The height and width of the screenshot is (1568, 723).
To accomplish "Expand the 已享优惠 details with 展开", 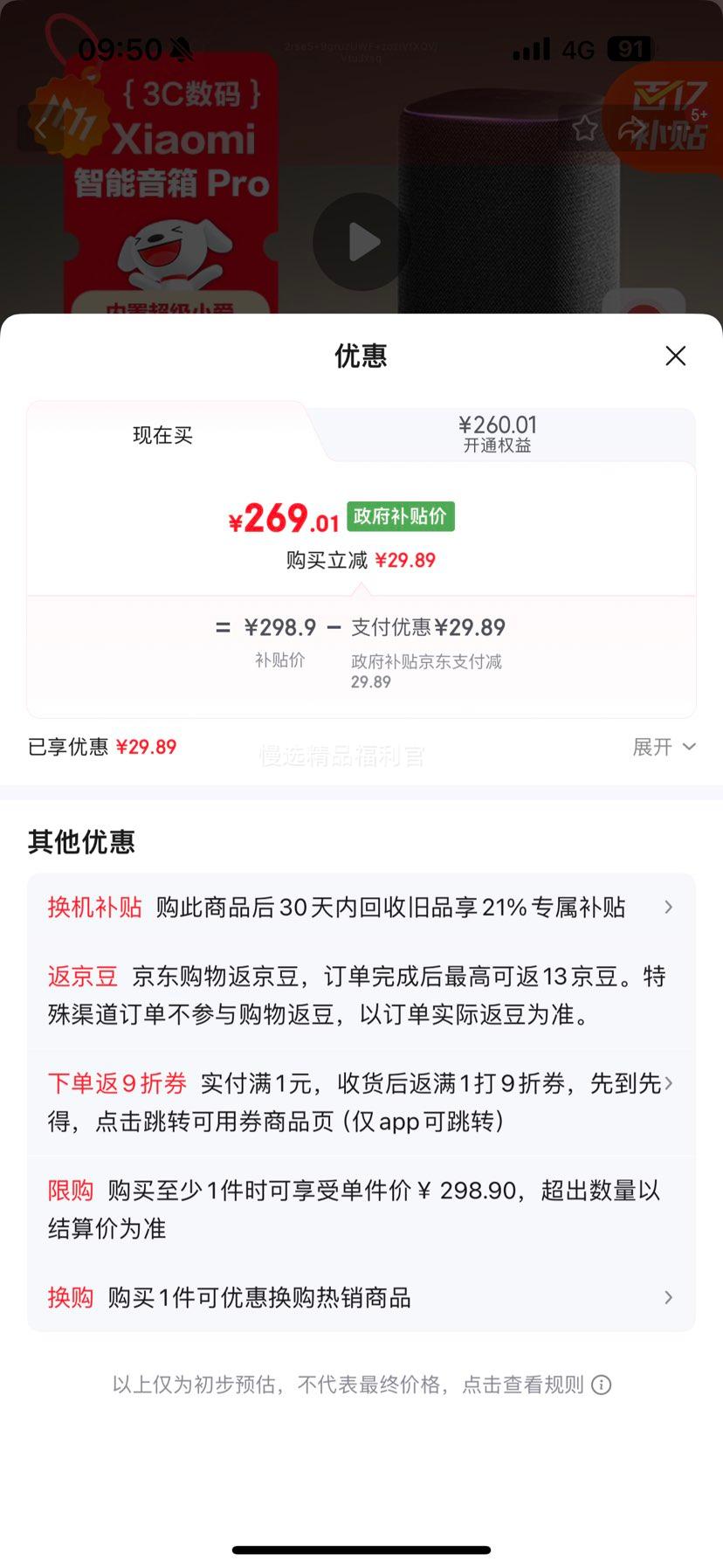I will (x=664, y=747).
